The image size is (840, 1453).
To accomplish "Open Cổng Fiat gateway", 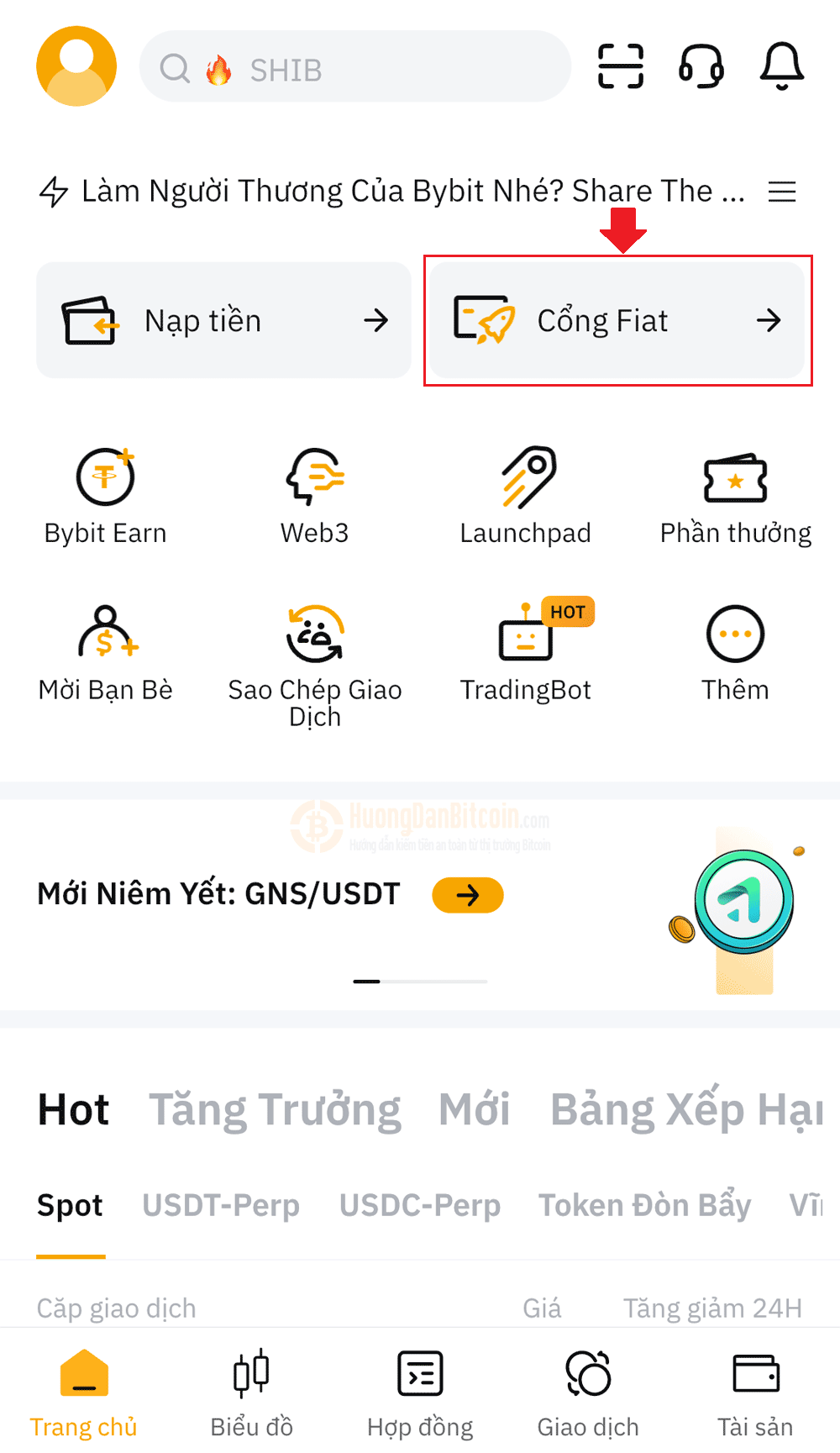I will [617, 320].
